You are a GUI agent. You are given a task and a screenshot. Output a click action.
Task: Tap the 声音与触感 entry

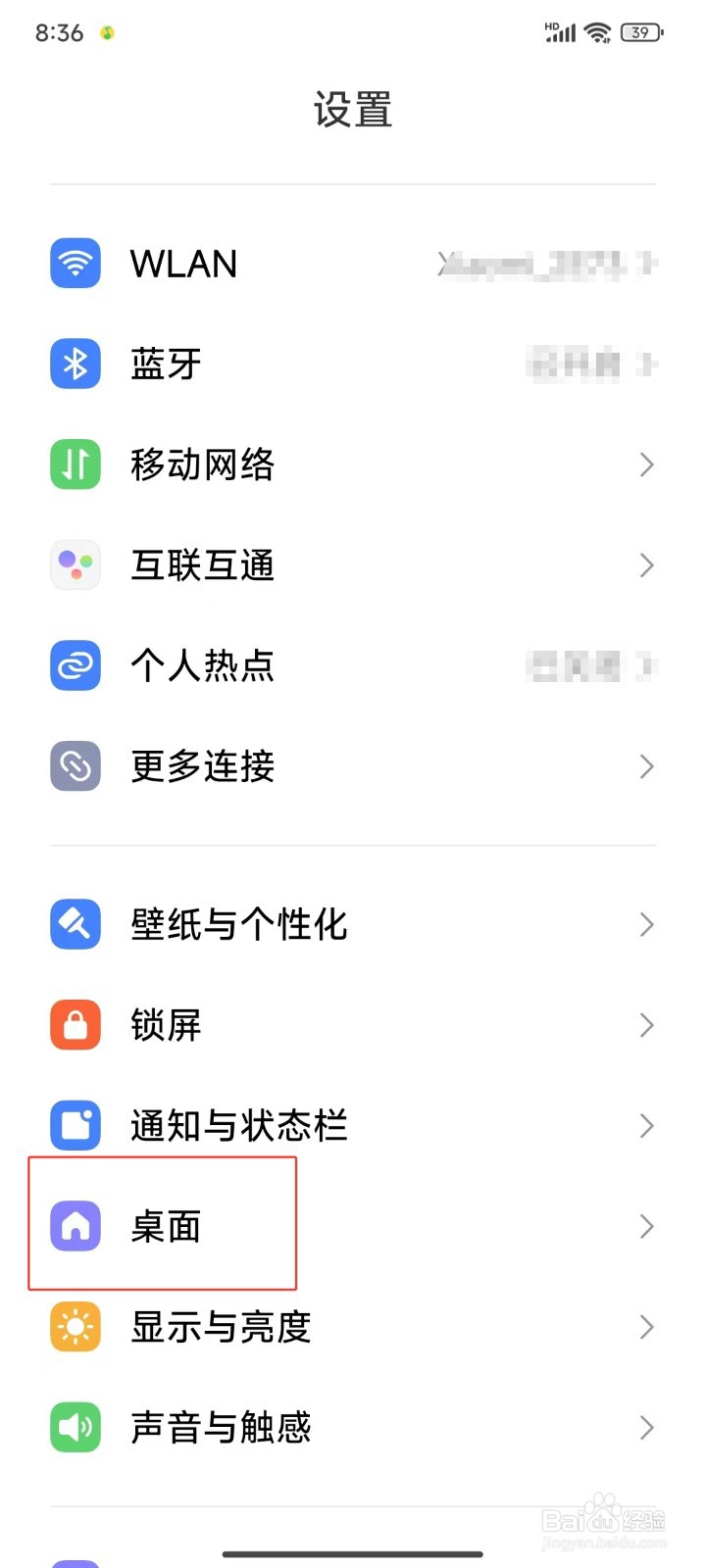tap(220, 1428)
